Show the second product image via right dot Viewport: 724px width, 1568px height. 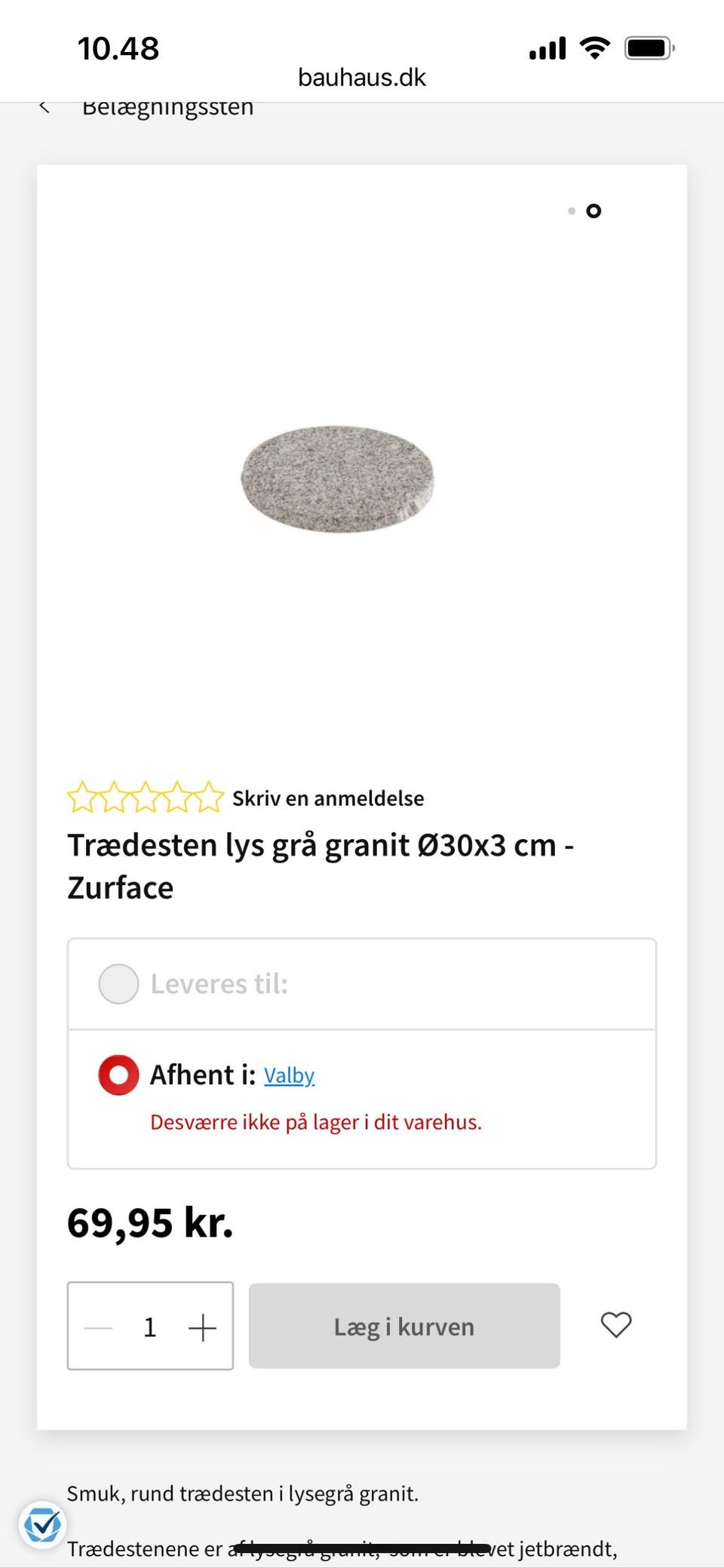(594, 211)
